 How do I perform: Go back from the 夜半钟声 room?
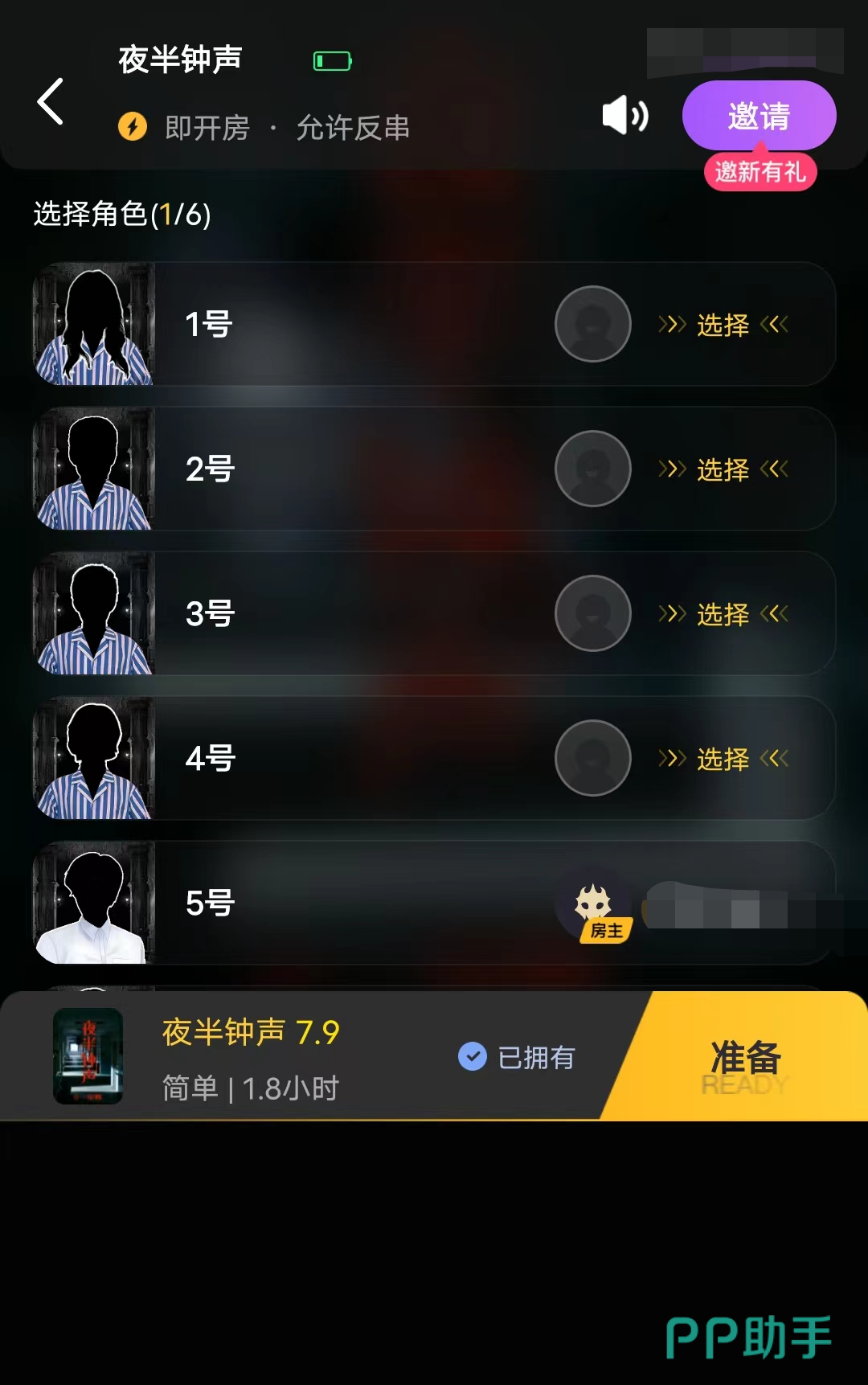coord(51,102)
